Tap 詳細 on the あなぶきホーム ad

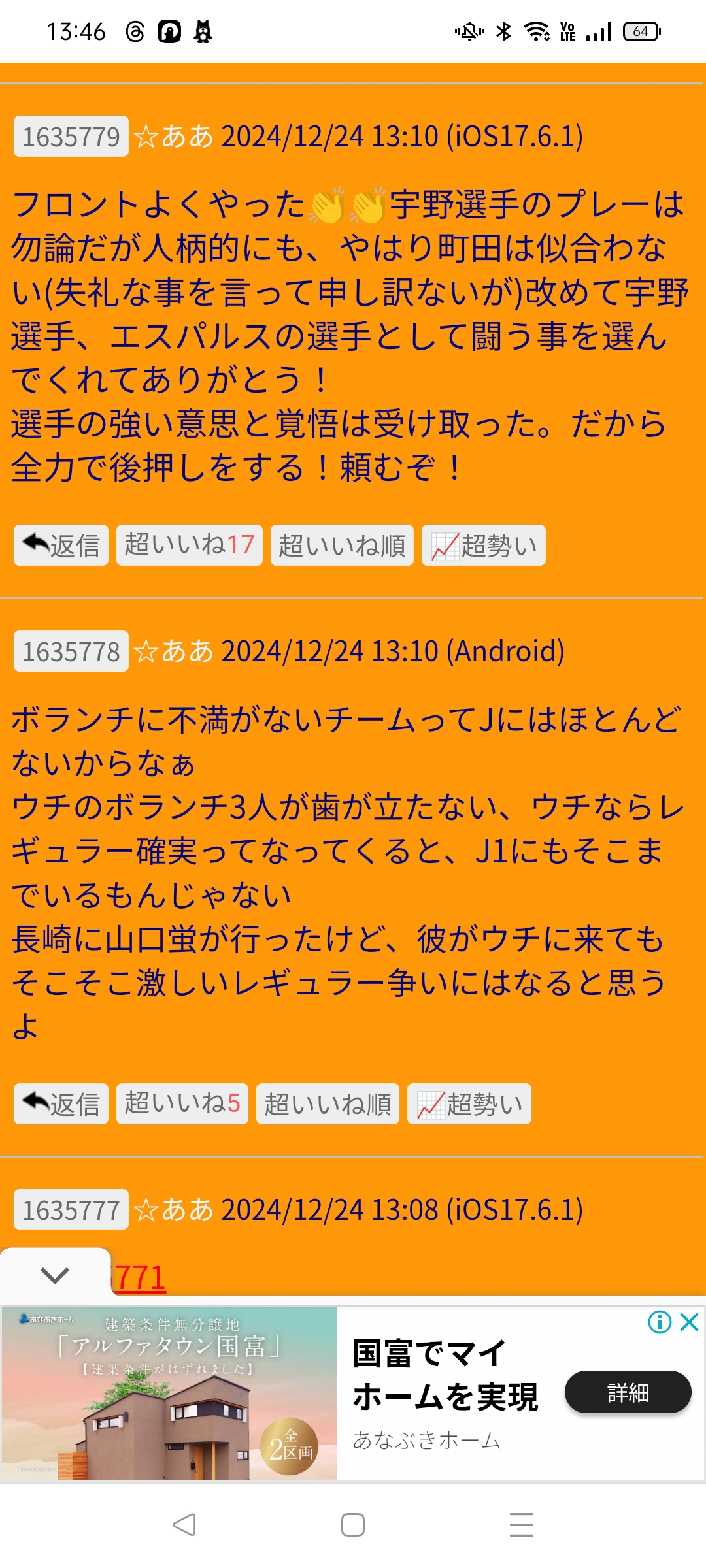pos(628,1393)
